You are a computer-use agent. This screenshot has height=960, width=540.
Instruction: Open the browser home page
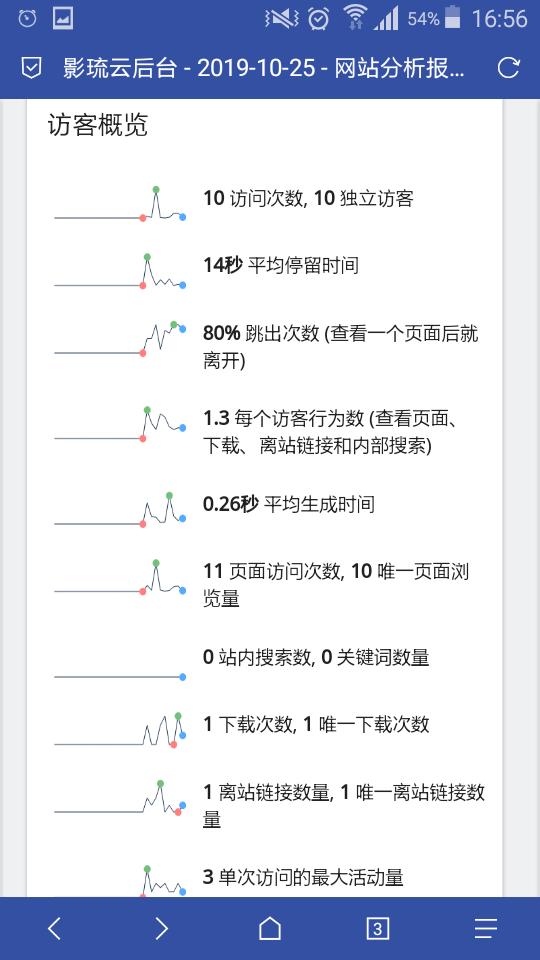point(269,929)
